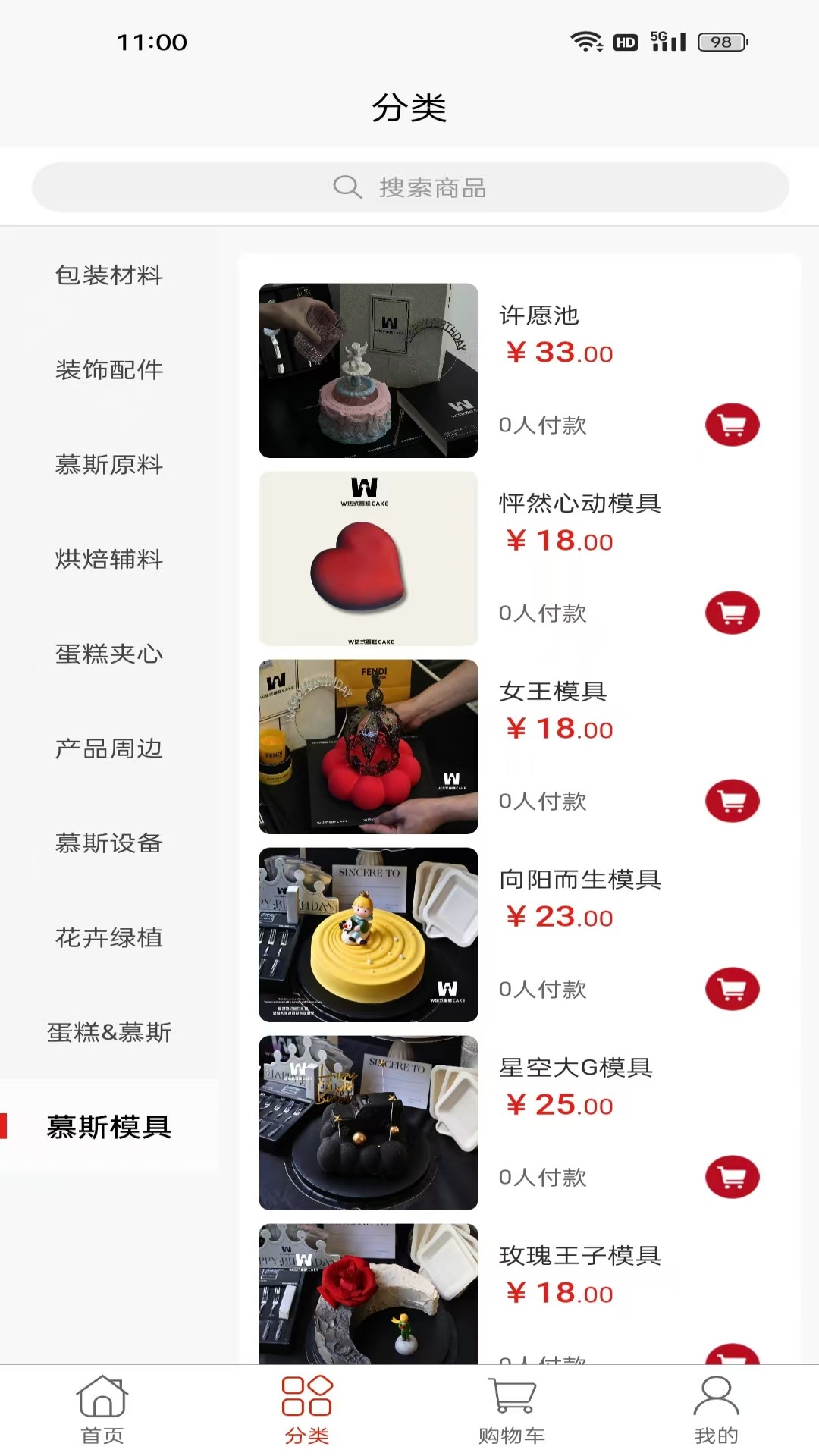Add 女王模具 using its red cart icon
Image resolution: width=819 pixels, height=1456 pixels.
click(731, 801)
